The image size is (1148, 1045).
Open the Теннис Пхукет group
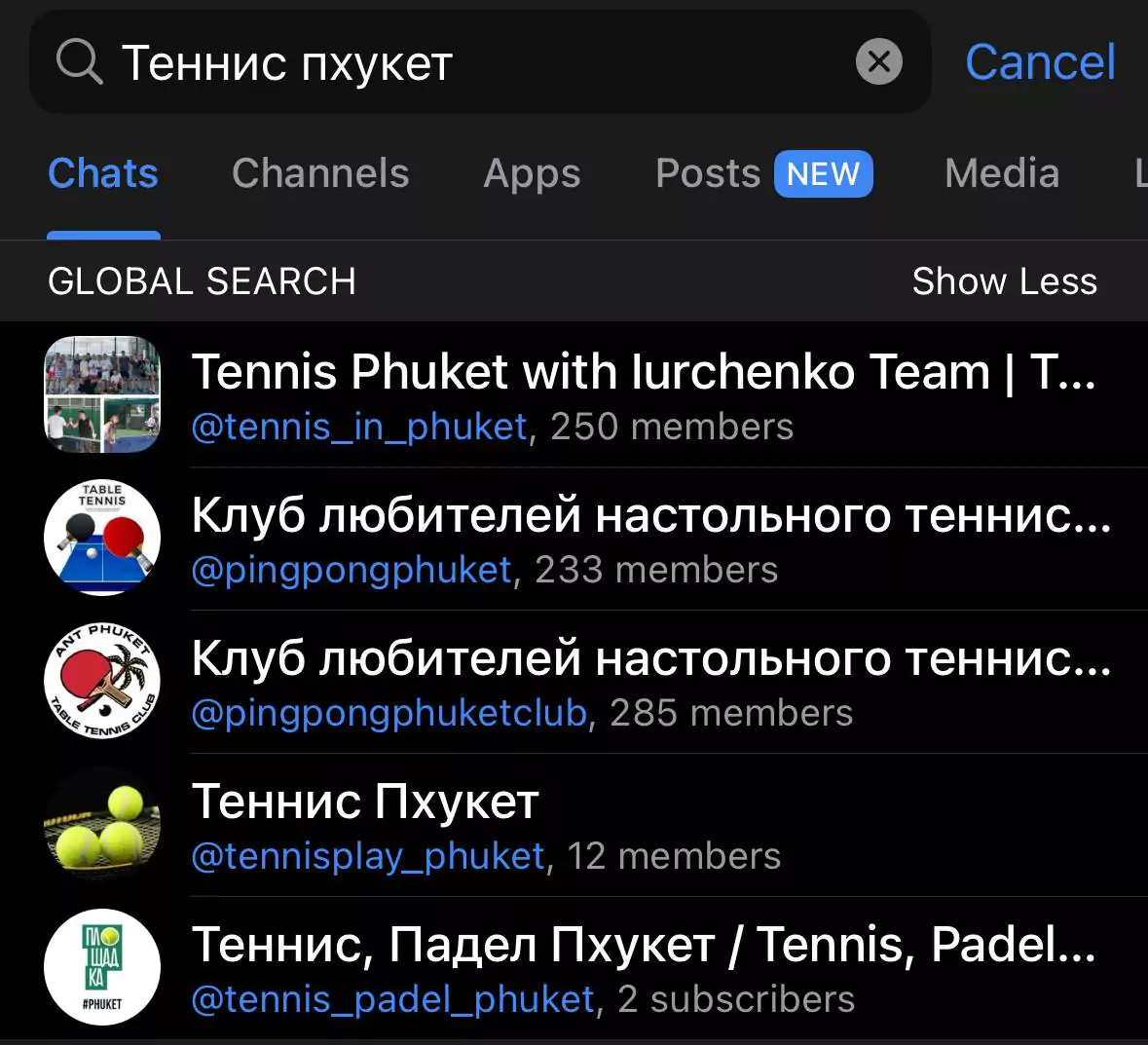[643, 826]
